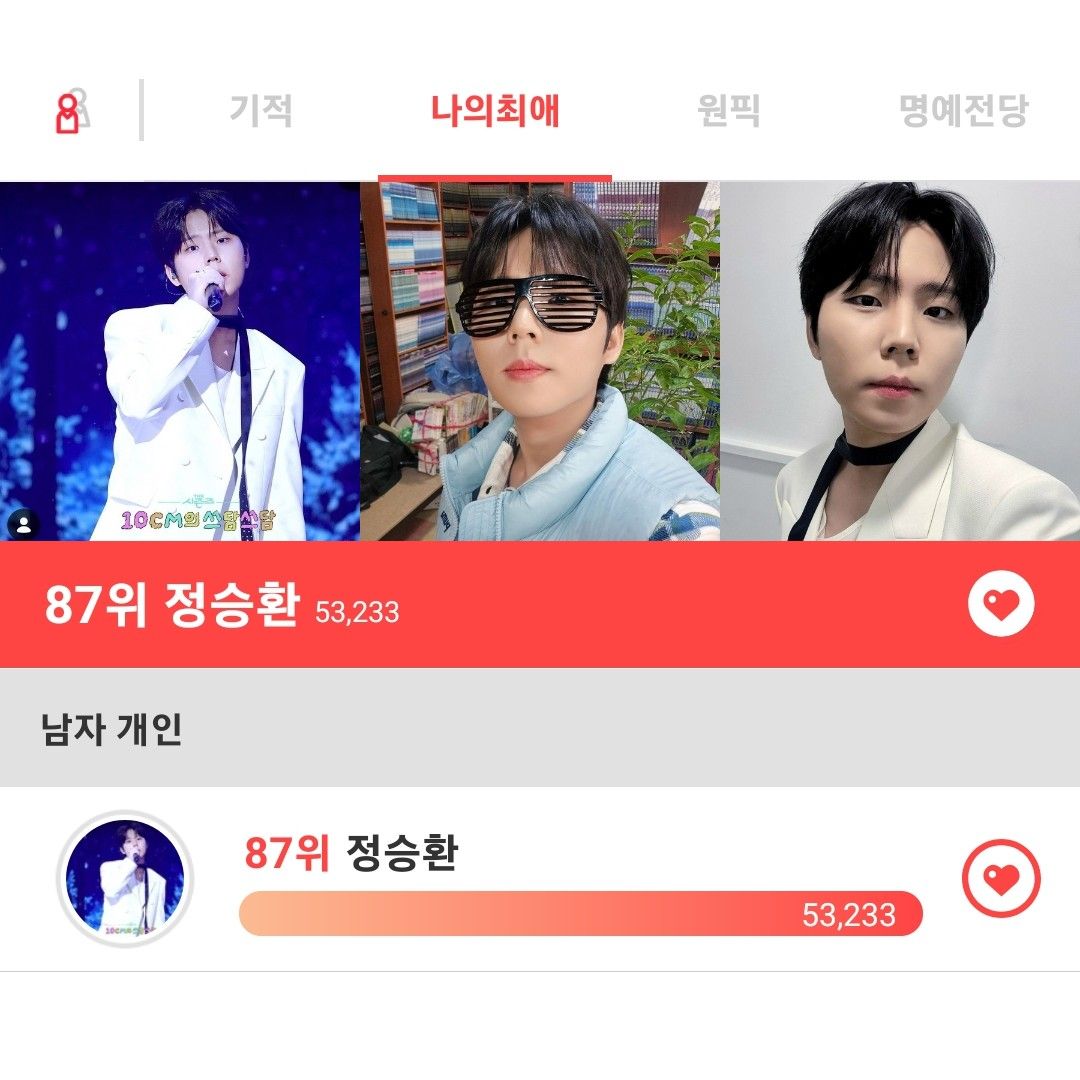Open the concert stage photo
1080x1080 pixels.
180,361
